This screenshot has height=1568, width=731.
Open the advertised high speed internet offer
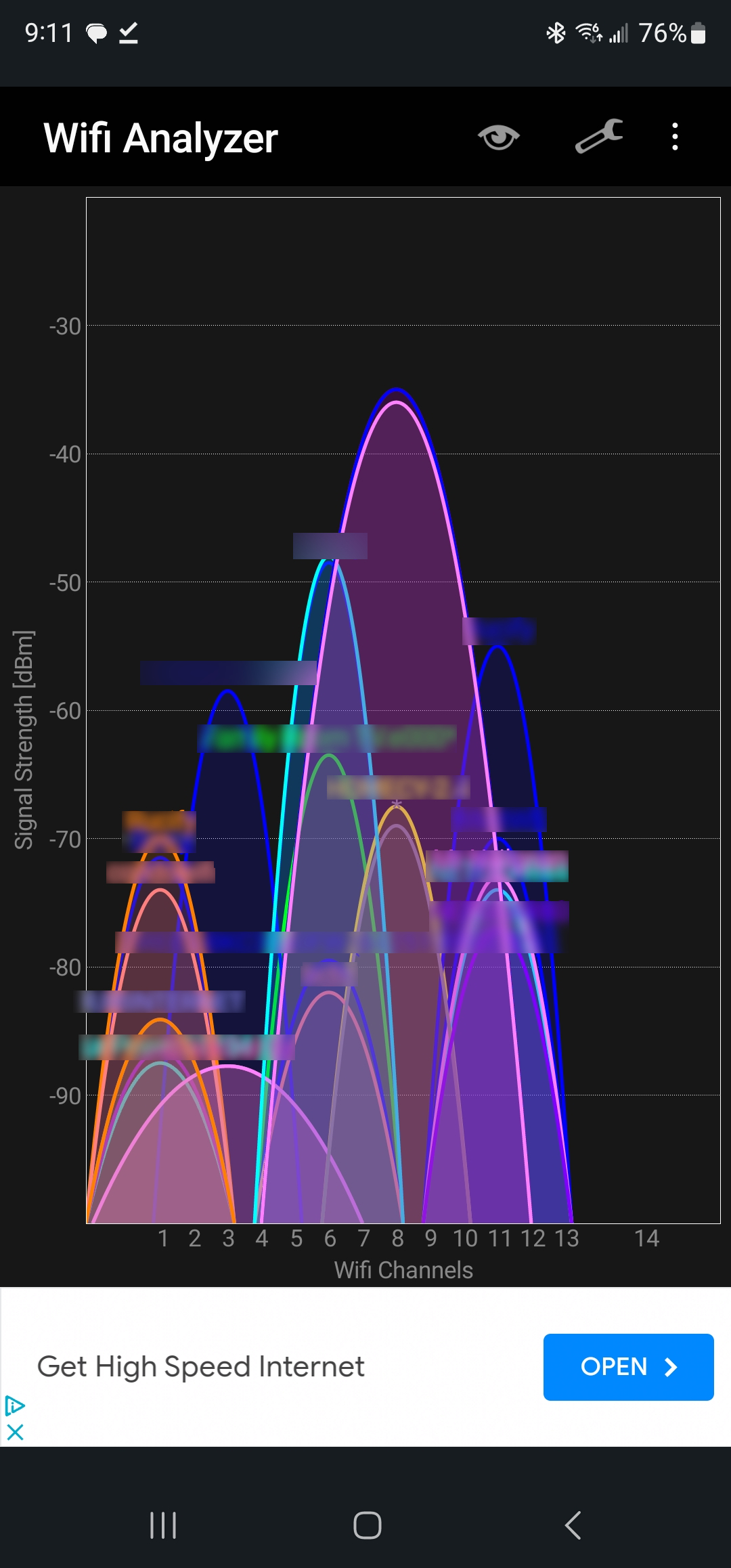tap(627, 1367)
